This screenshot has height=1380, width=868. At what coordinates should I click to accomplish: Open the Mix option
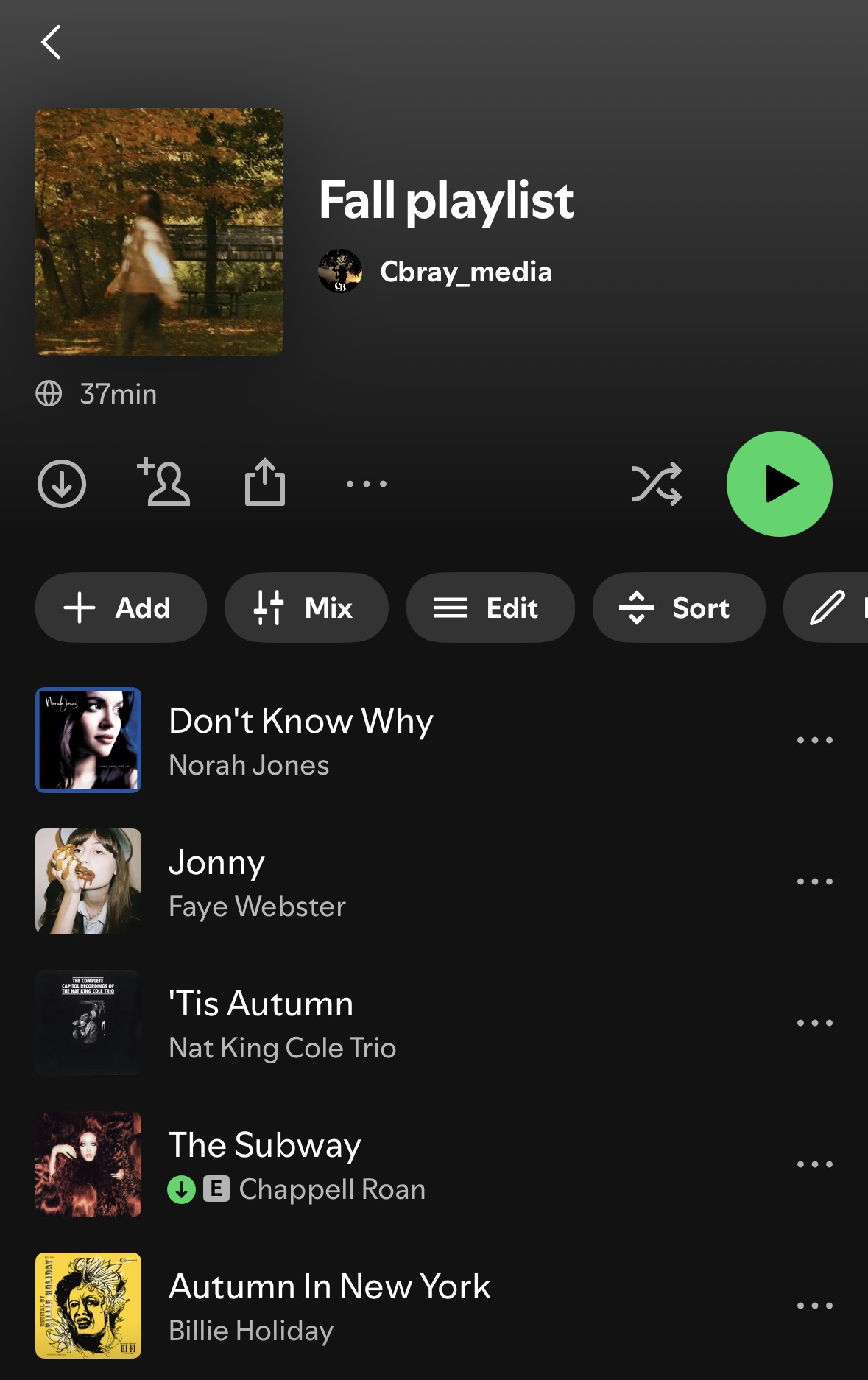click(306, 608)
